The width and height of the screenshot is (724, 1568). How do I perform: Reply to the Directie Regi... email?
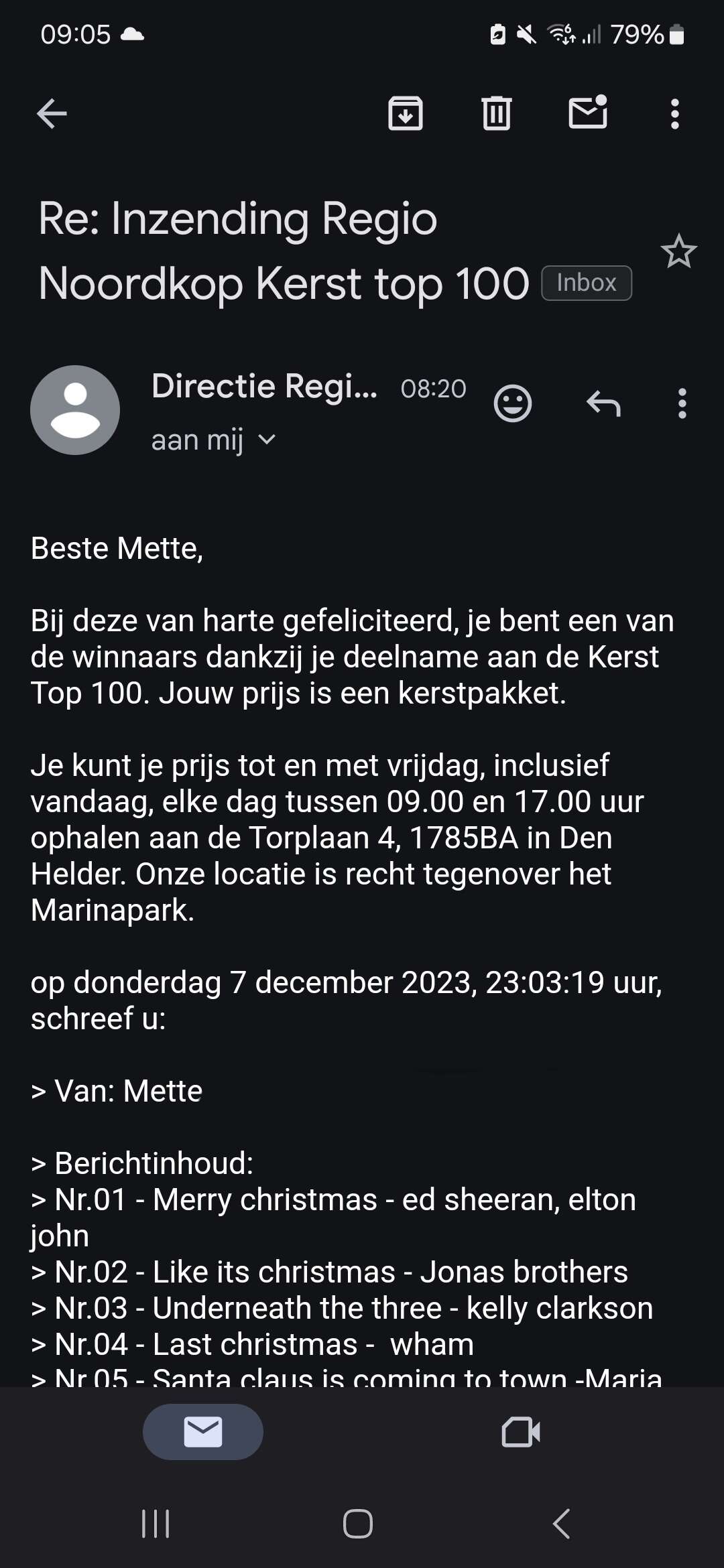click(603, 403)
